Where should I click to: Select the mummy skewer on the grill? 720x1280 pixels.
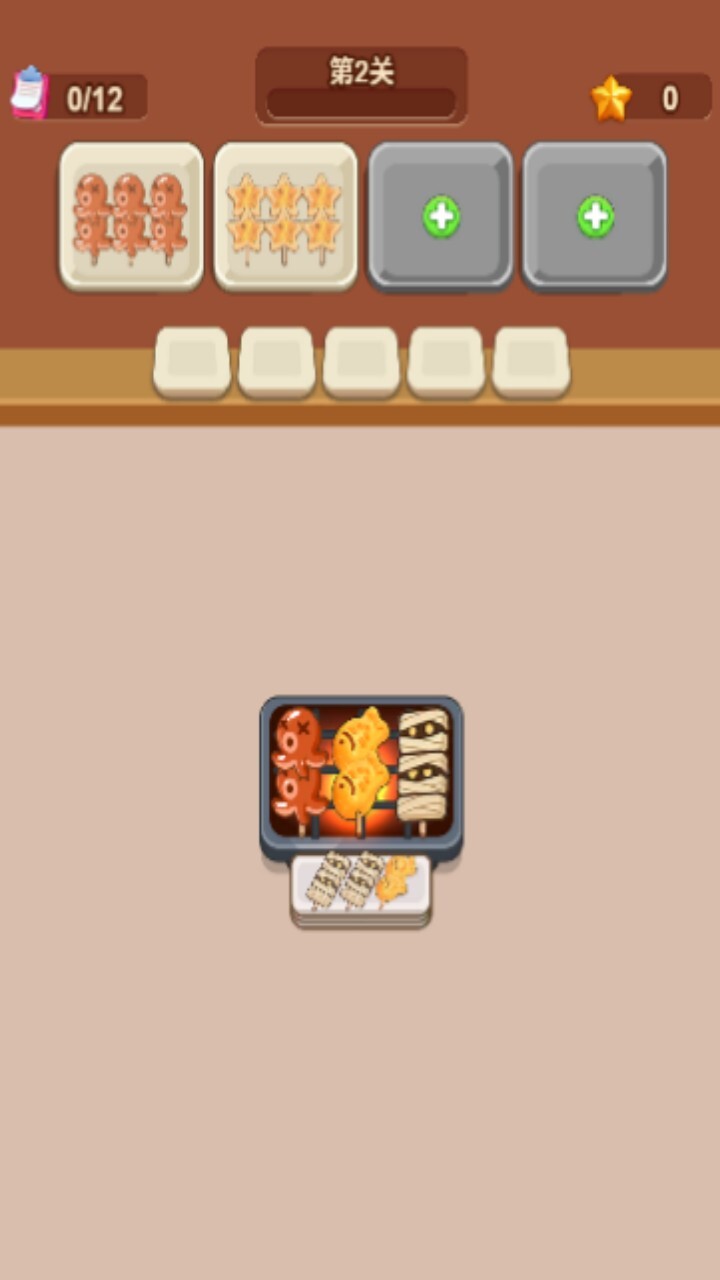pyautogui.click(x=423, y=767)
